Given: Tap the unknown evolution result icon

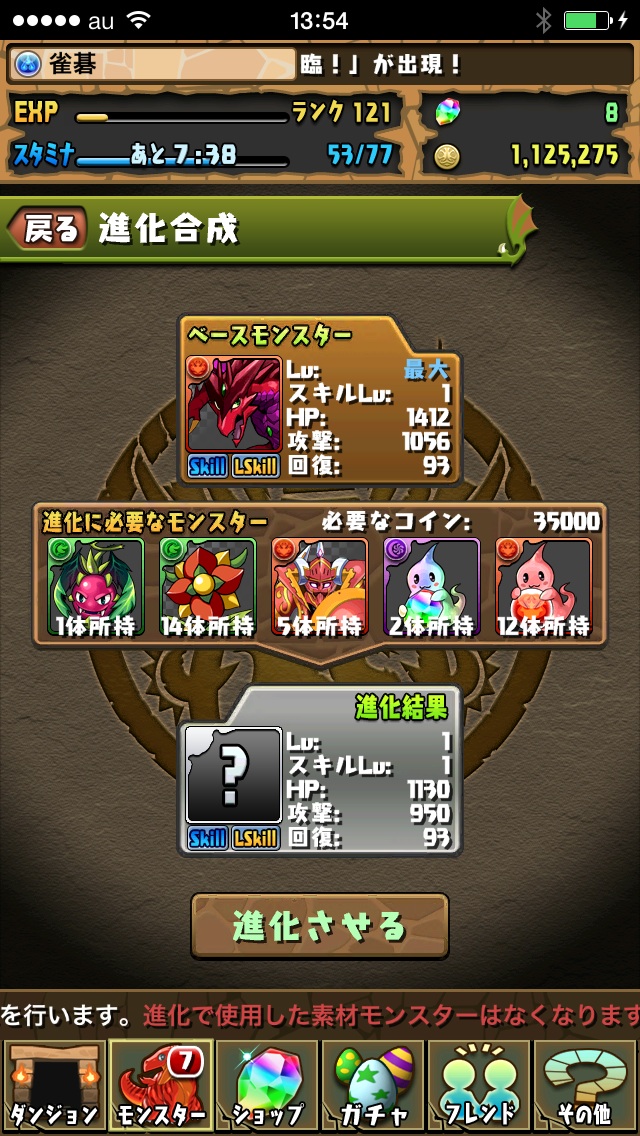Looking at the screenshot, I should coord(234,776).
